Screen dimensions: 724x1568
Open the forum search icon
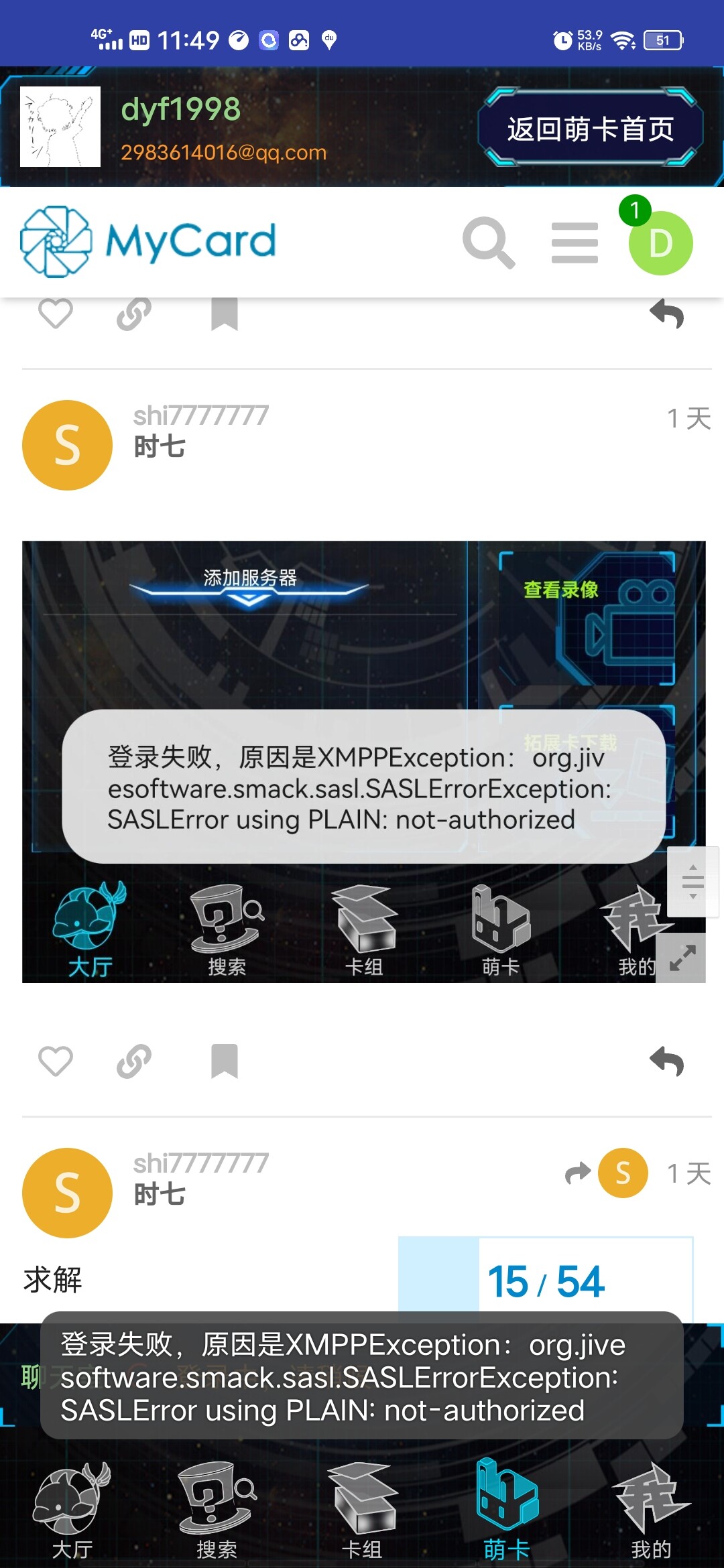pos(489,243)
